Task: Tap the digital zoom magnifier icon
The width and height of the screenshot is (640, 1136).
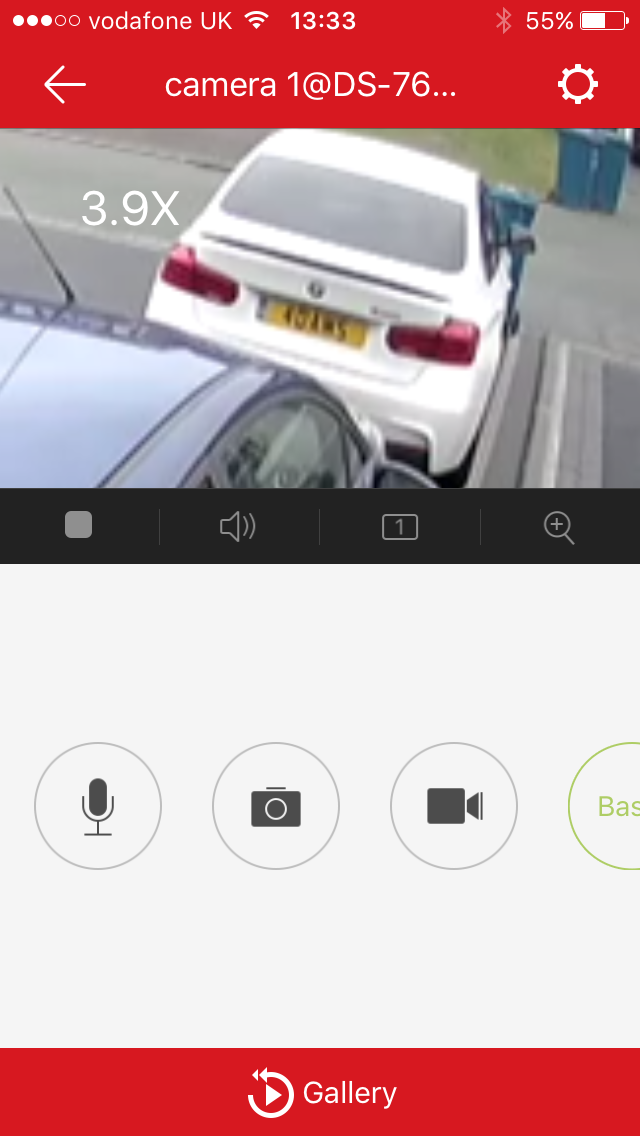Action: click(x=559, y=527)
